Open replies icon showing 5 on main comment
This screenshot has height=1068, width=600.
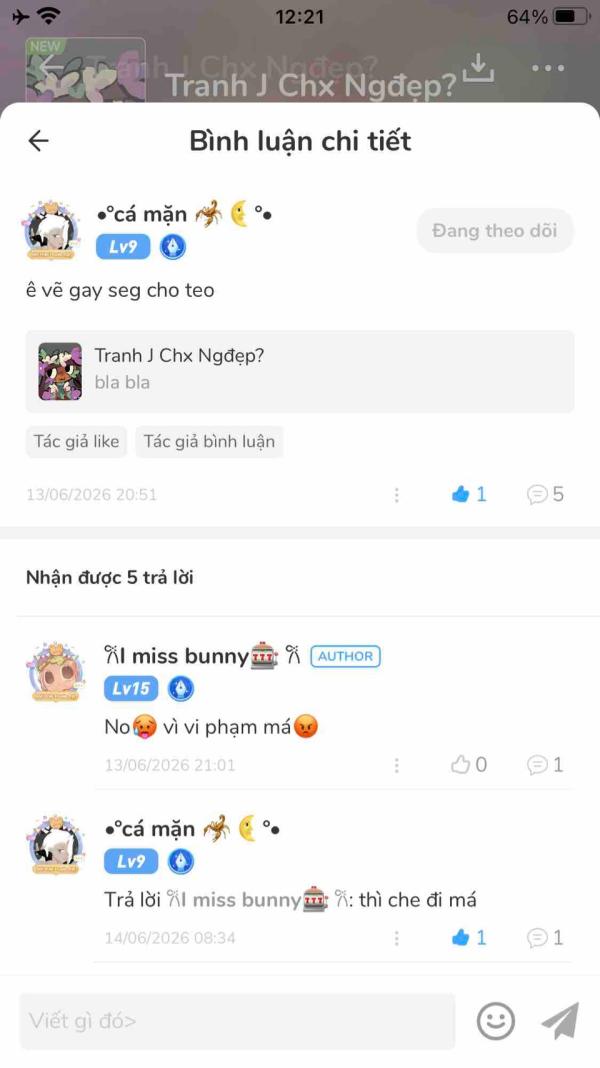pyautogui.click(x=546, y=494)
